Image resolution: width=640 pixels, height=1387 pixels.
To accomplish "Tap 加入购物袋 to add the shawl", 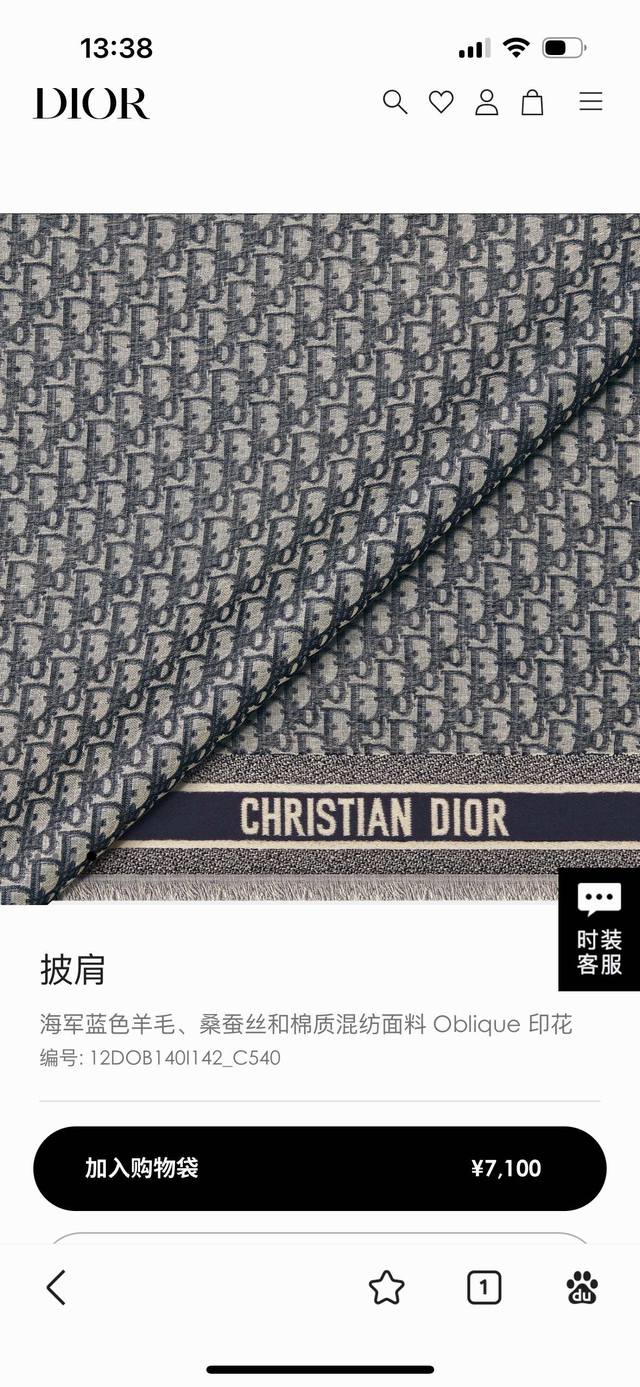I will tap(319, 1168).
